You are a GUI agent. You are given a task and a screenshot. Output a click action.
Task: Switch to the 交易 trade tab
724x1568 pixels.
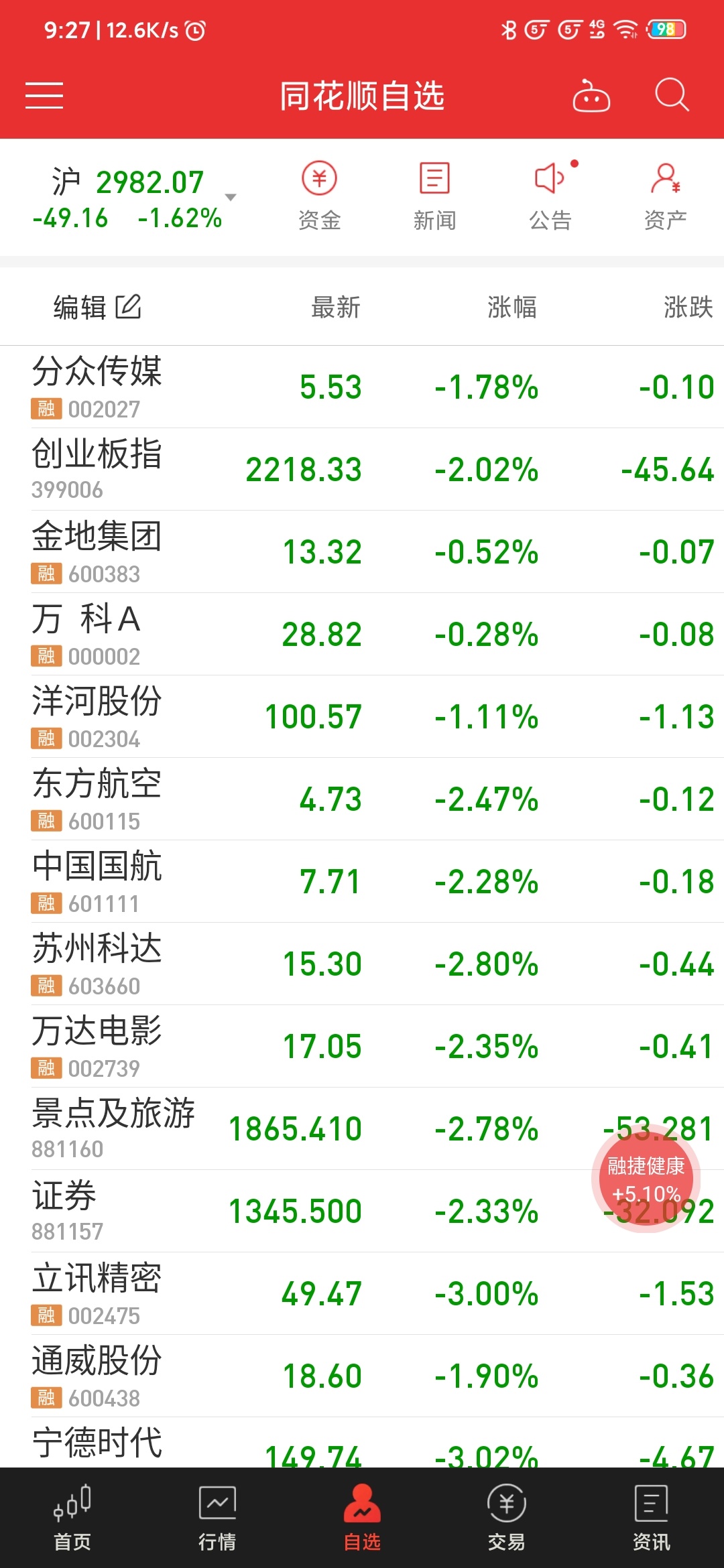507,1518
